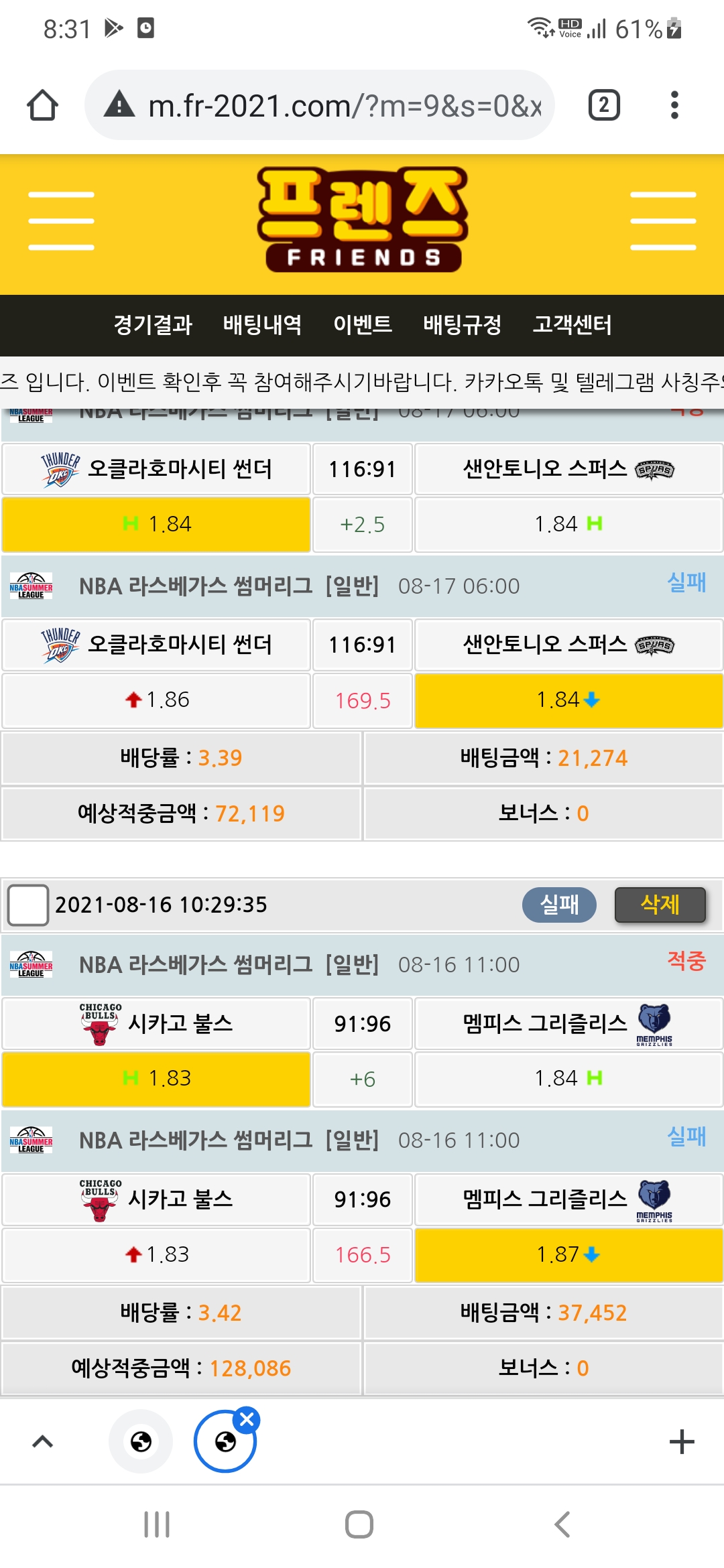
Task: Open the left hamburger menu
Action: [61, 220]
